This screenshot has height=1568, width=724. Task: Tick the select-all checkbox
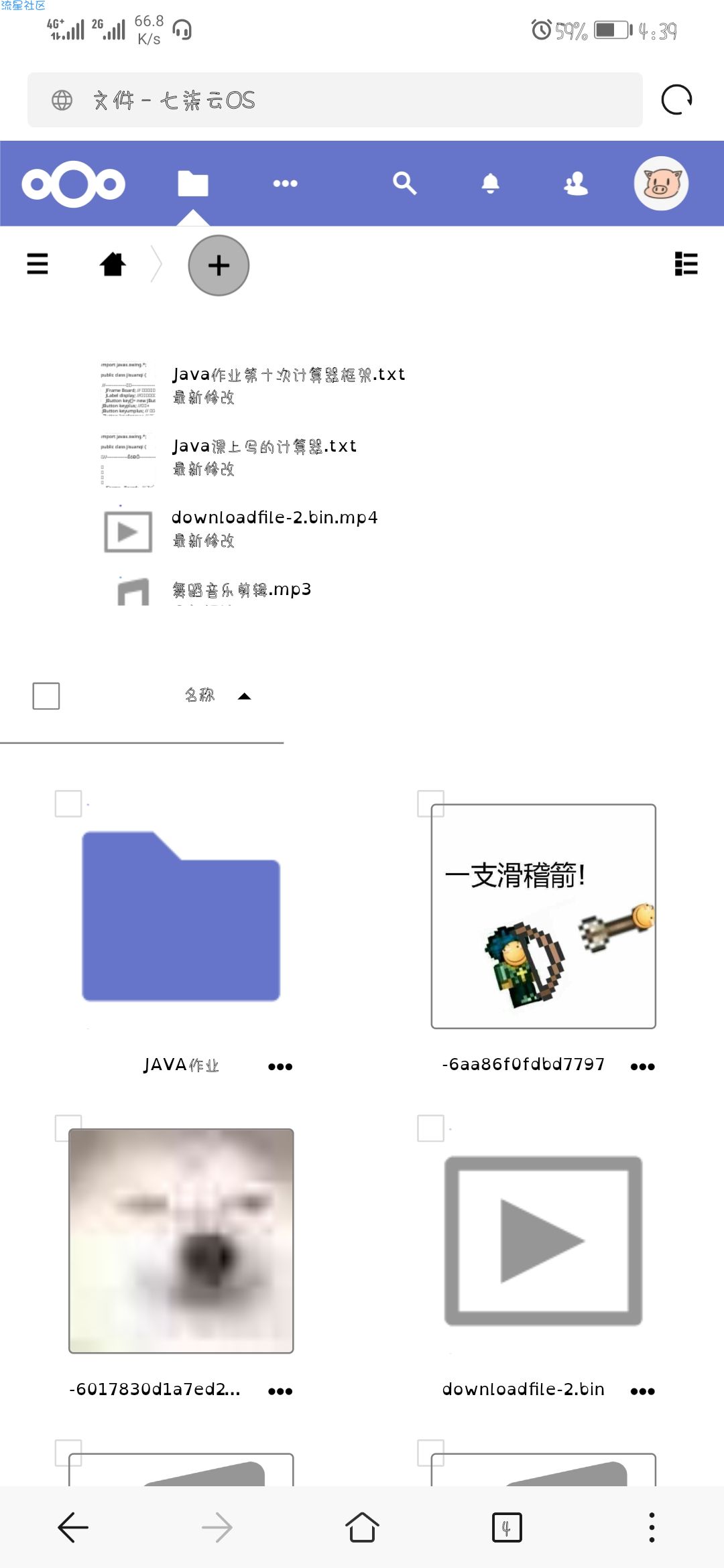pyautogui.click(x=46, y=696)
